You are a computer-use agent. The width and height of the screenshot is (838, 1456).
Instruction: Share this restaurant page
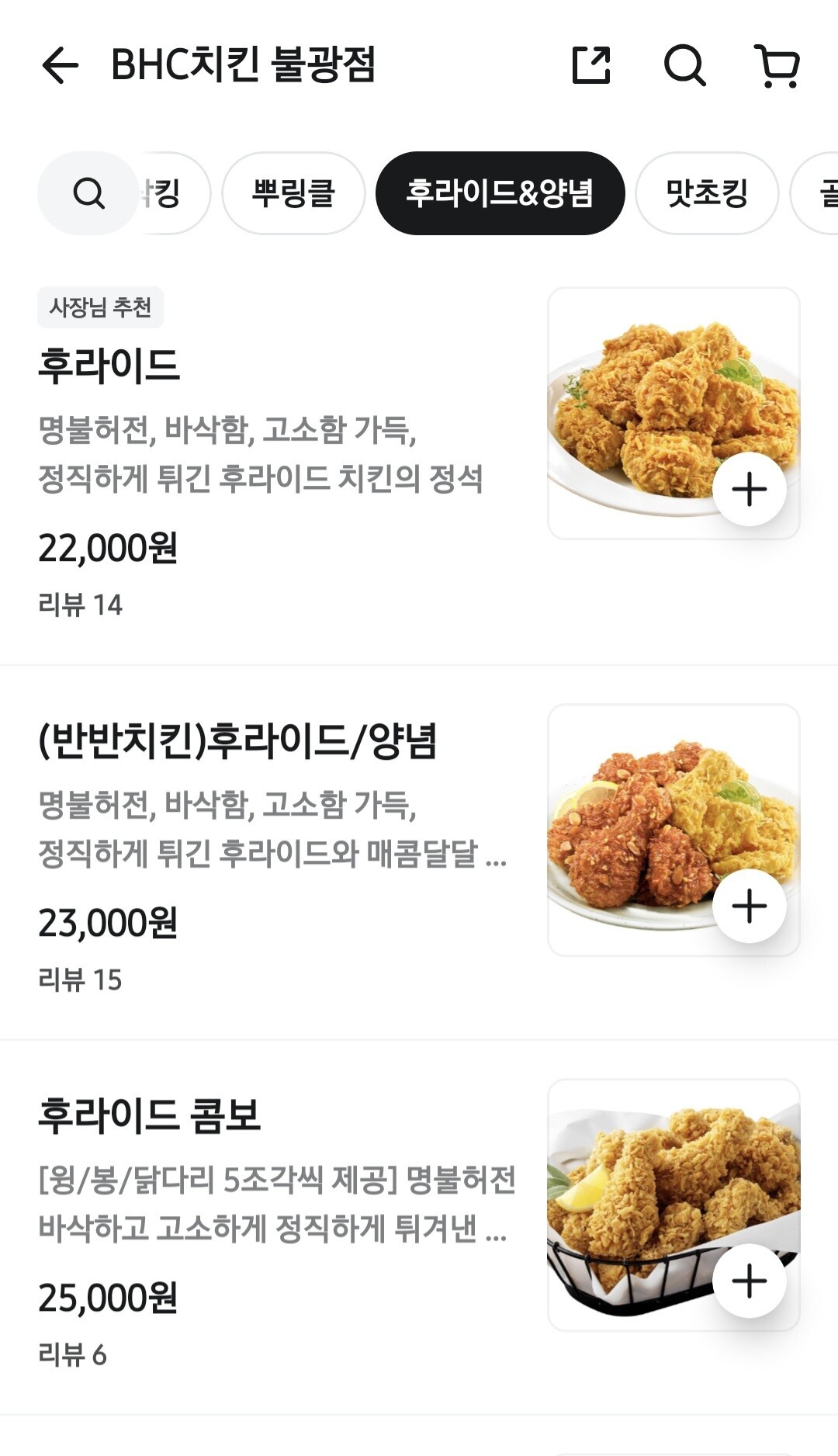pyautogui.click(x=591, y=64)
